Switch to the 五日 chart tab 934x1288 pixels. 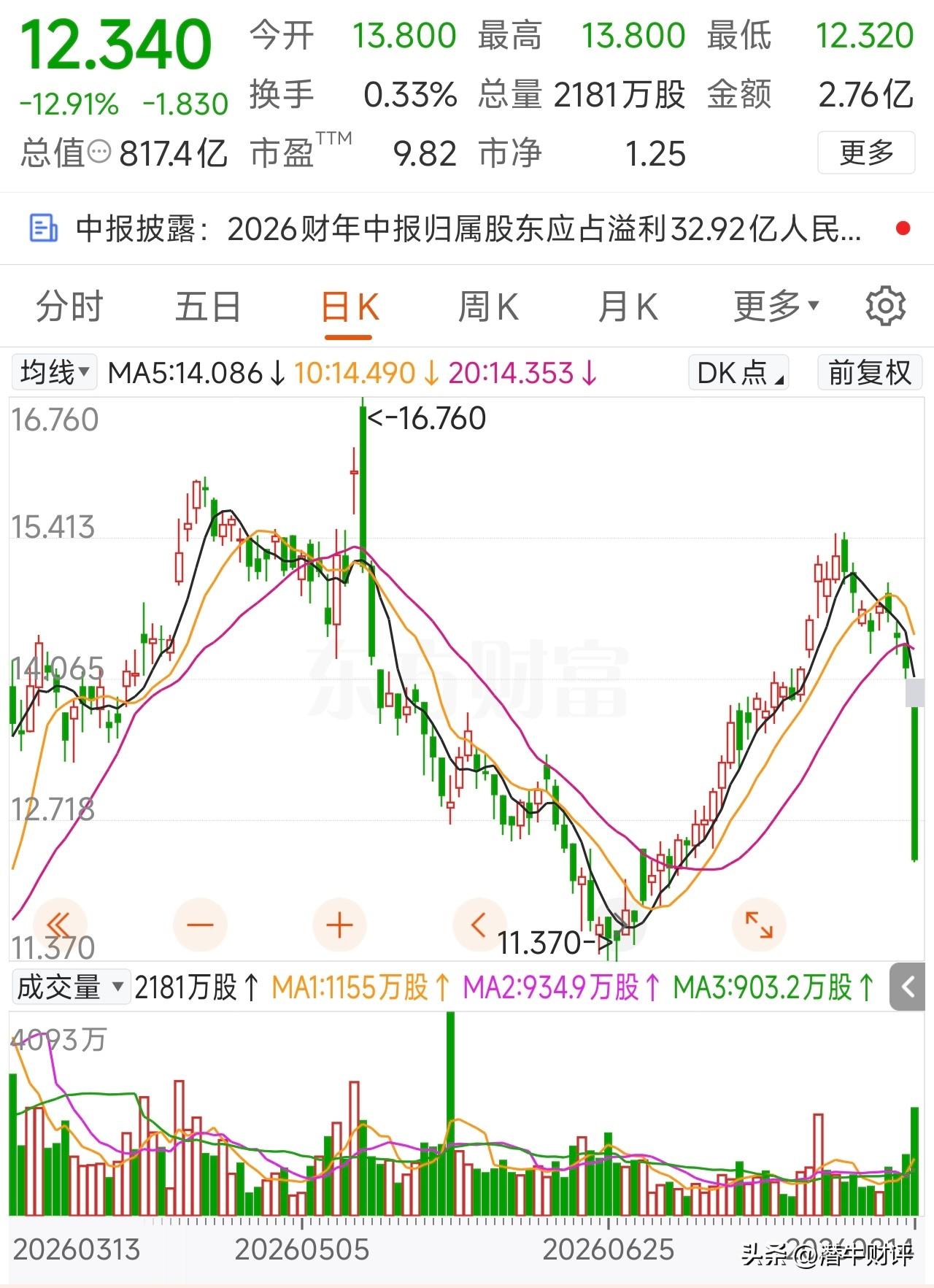click(208, 306)
